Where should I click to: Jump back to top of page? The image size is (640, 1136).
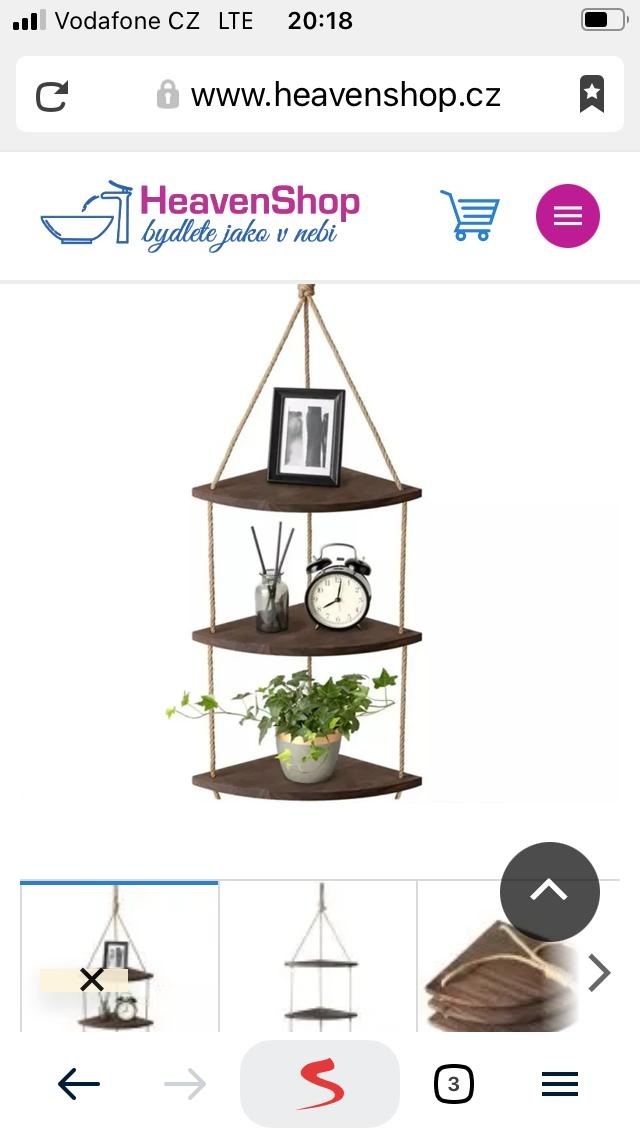pyautogui.click(x=549, y=892)
